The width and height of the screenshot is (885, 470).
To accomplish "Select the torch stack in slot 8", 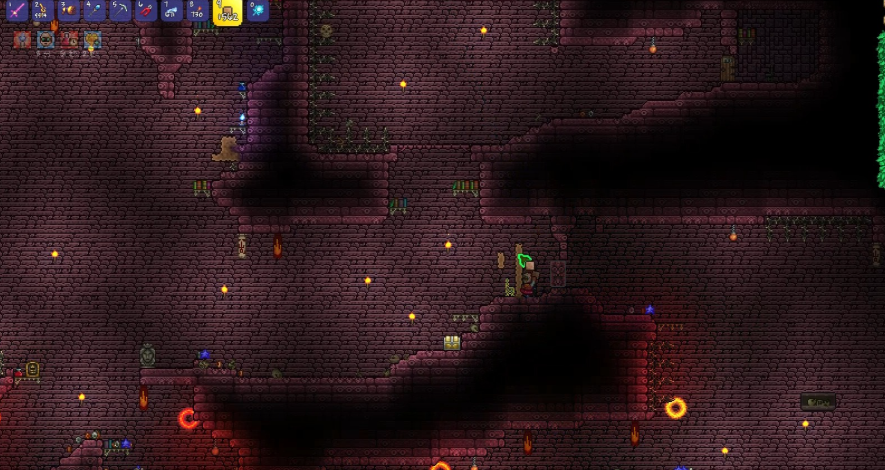I will (x=198, y=11).
